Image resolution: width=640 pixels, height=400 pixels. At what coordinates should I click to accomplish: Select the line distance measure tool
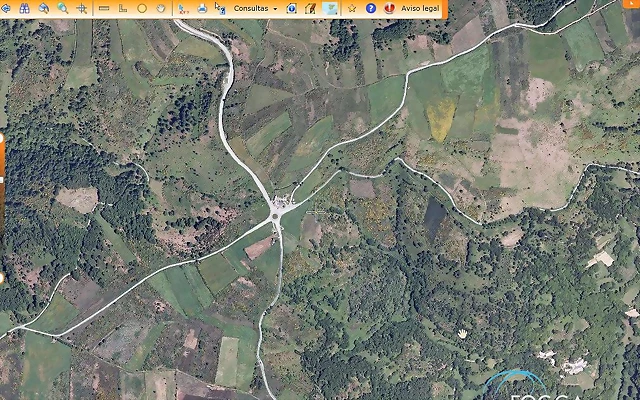[104, 7]
